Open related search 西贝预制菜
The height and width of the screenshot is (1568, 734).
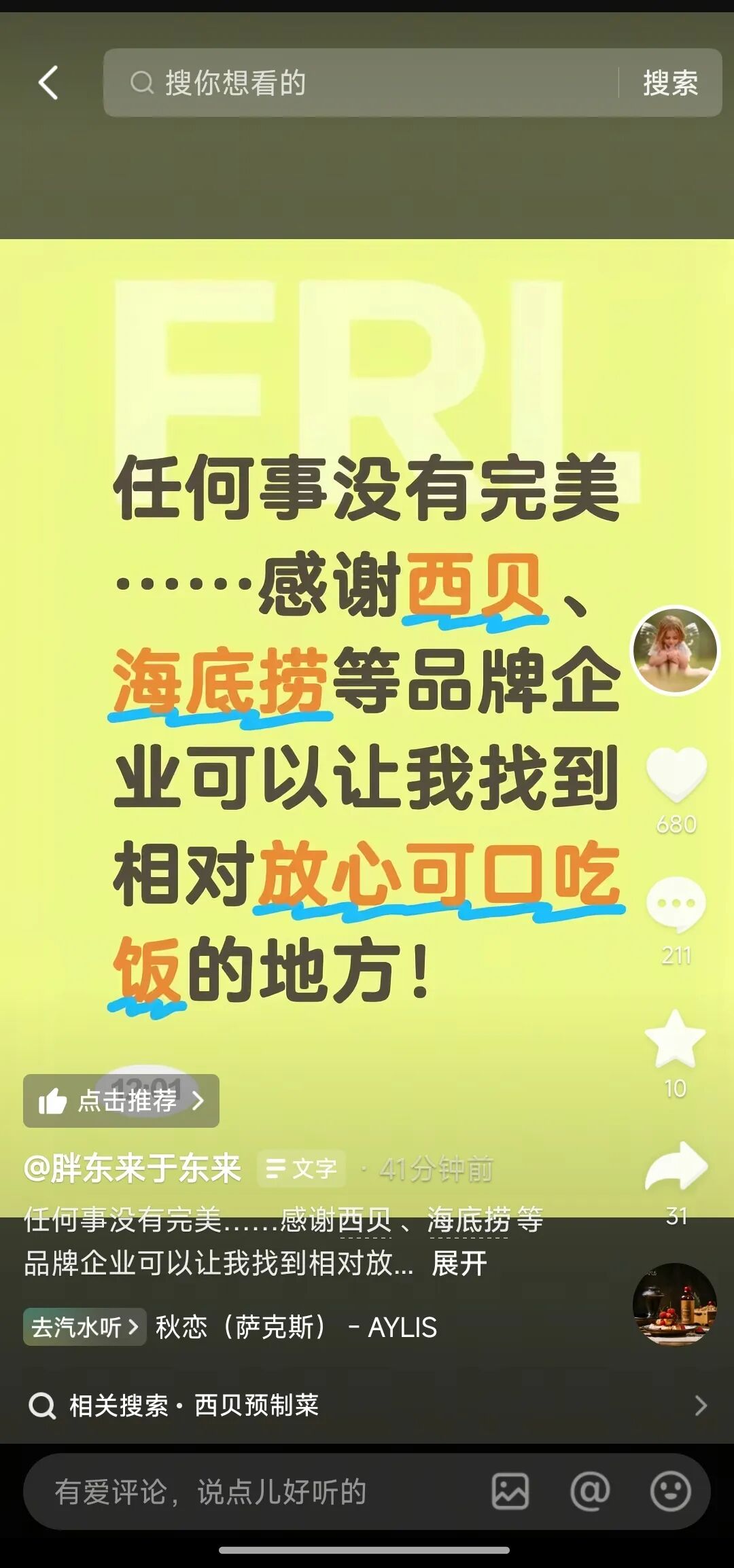coord(367,1405)
